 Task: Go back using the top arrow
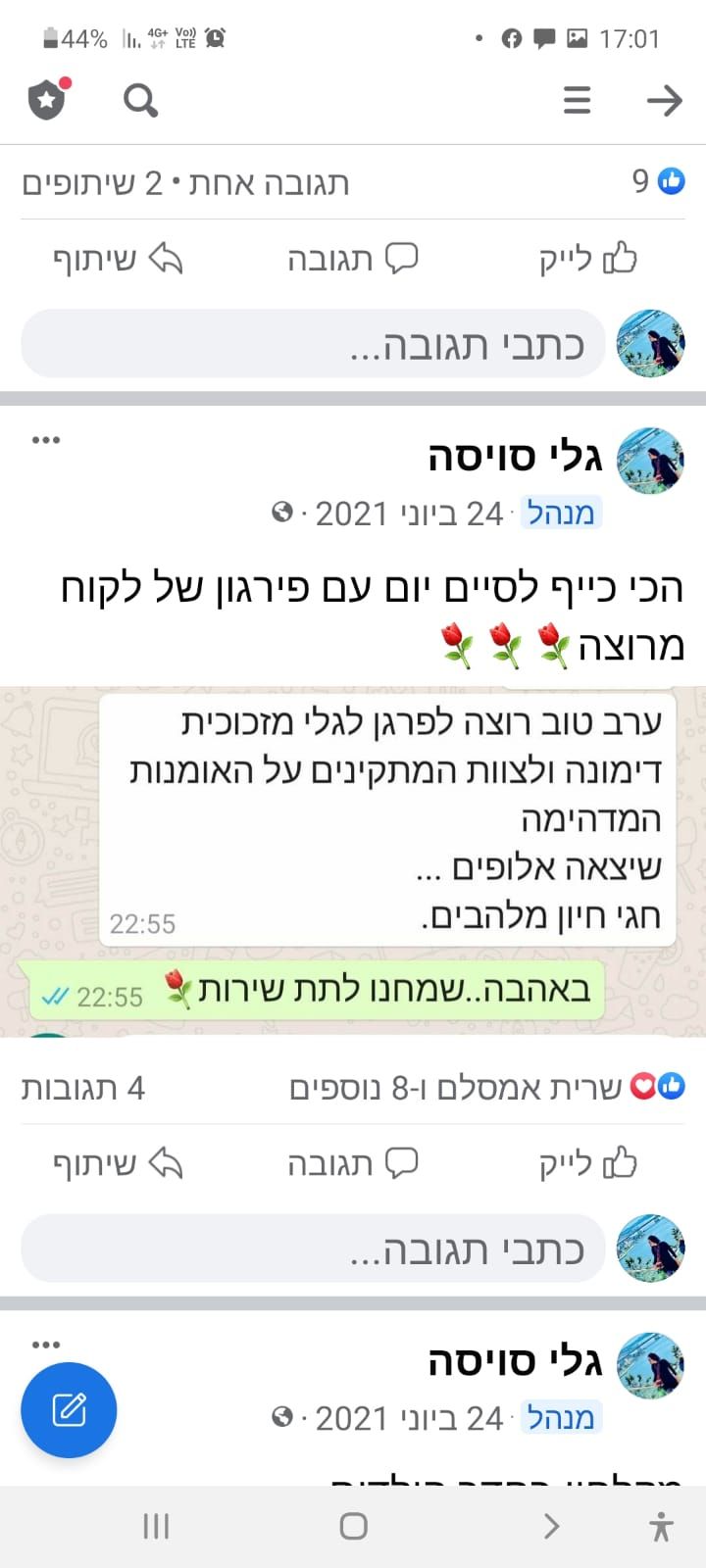pos(664,100)
